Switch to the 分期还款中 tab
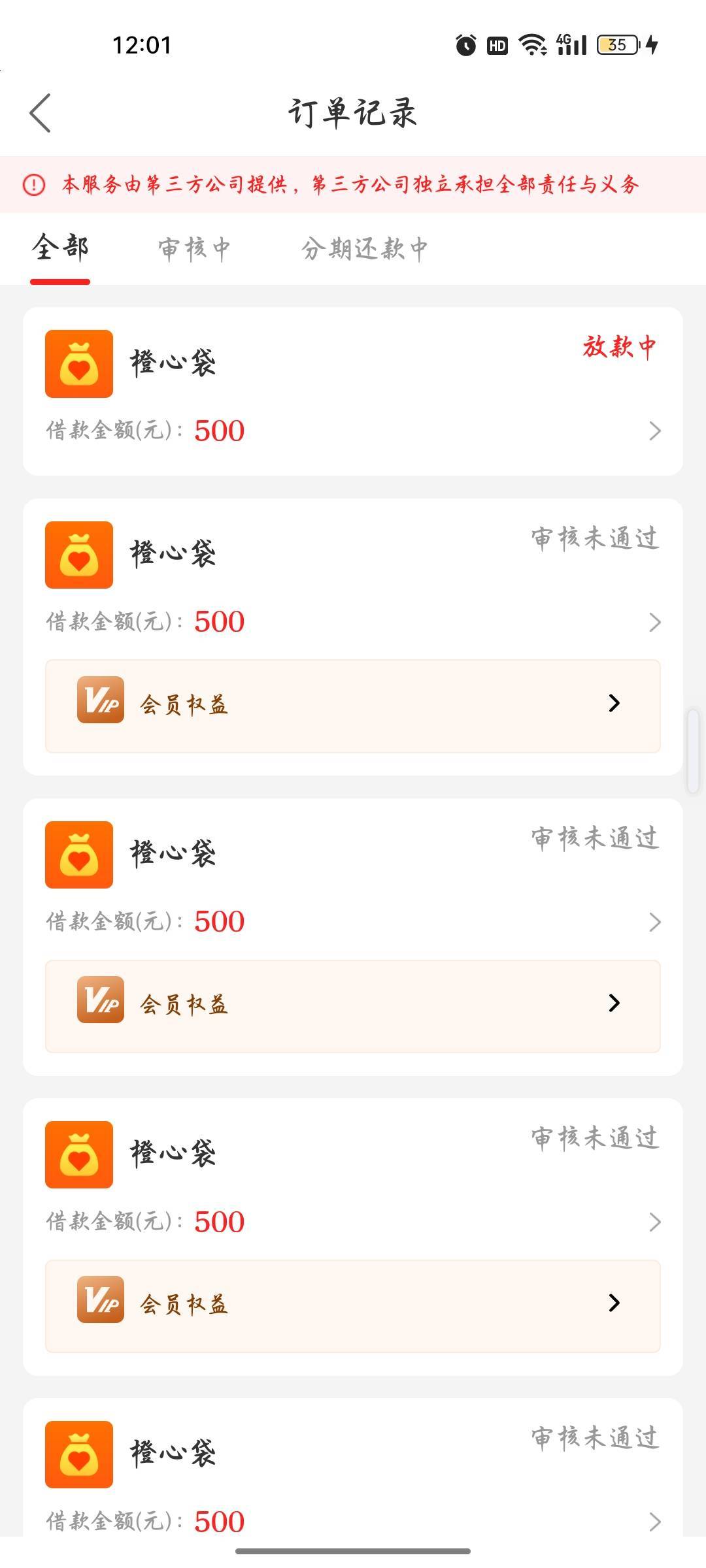This screenshot has height=1568, width=706. coord(365,249)
